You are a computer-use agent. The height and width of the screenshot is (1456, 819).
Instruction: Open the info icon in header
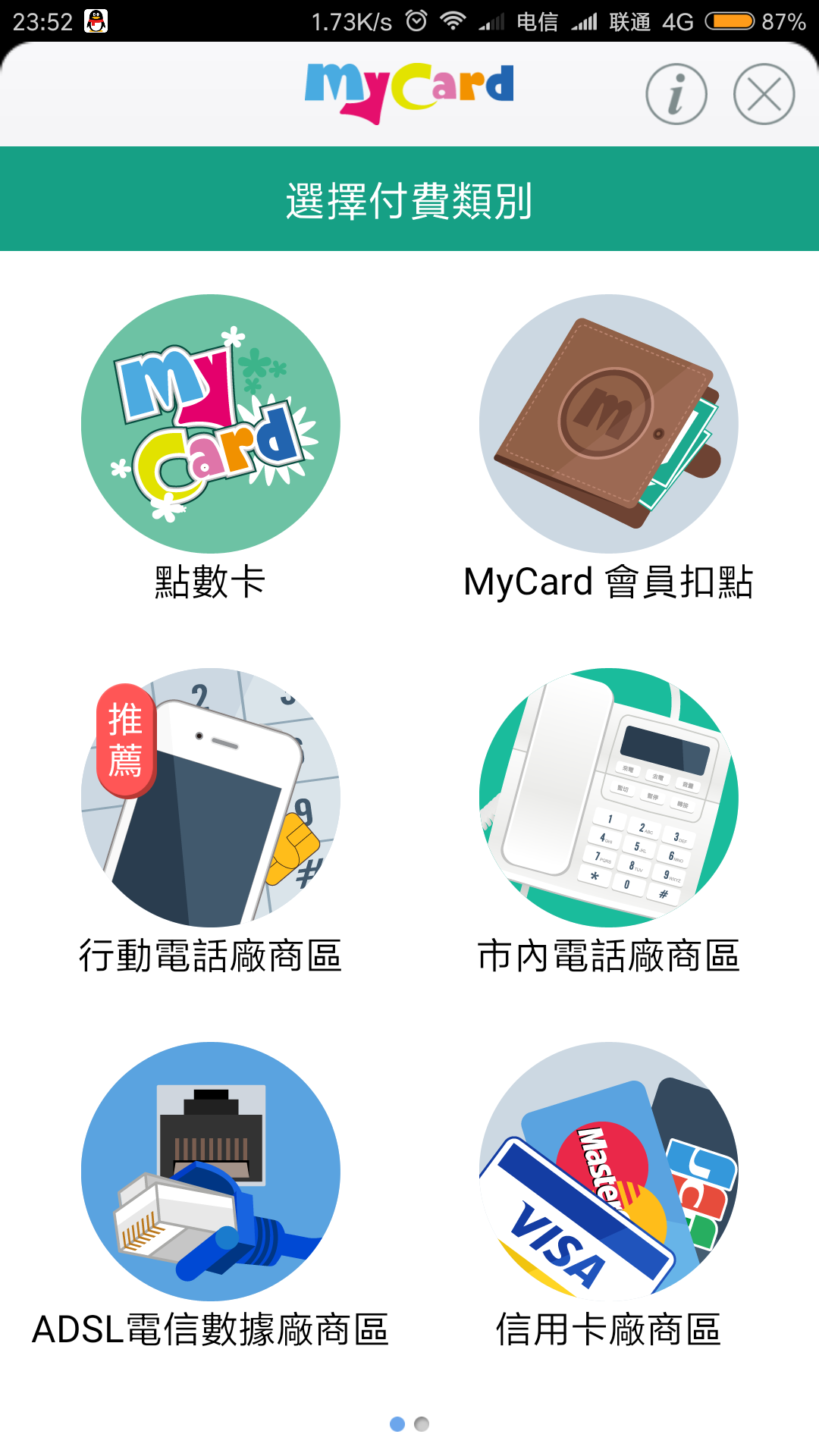pos(676,94)
